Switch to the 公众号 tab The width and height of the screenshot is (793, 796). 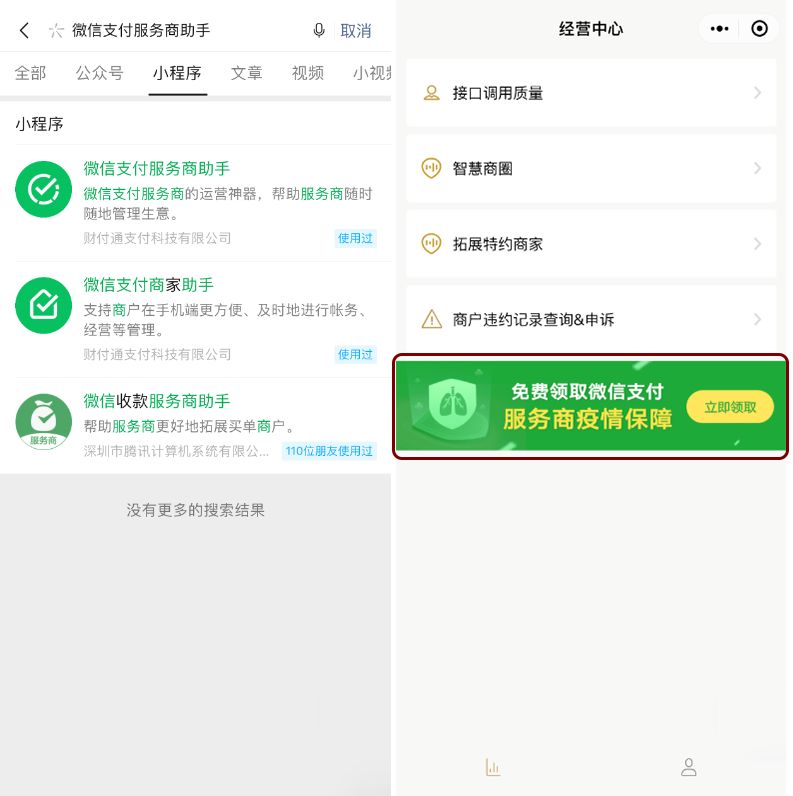(x=99, y=73)
